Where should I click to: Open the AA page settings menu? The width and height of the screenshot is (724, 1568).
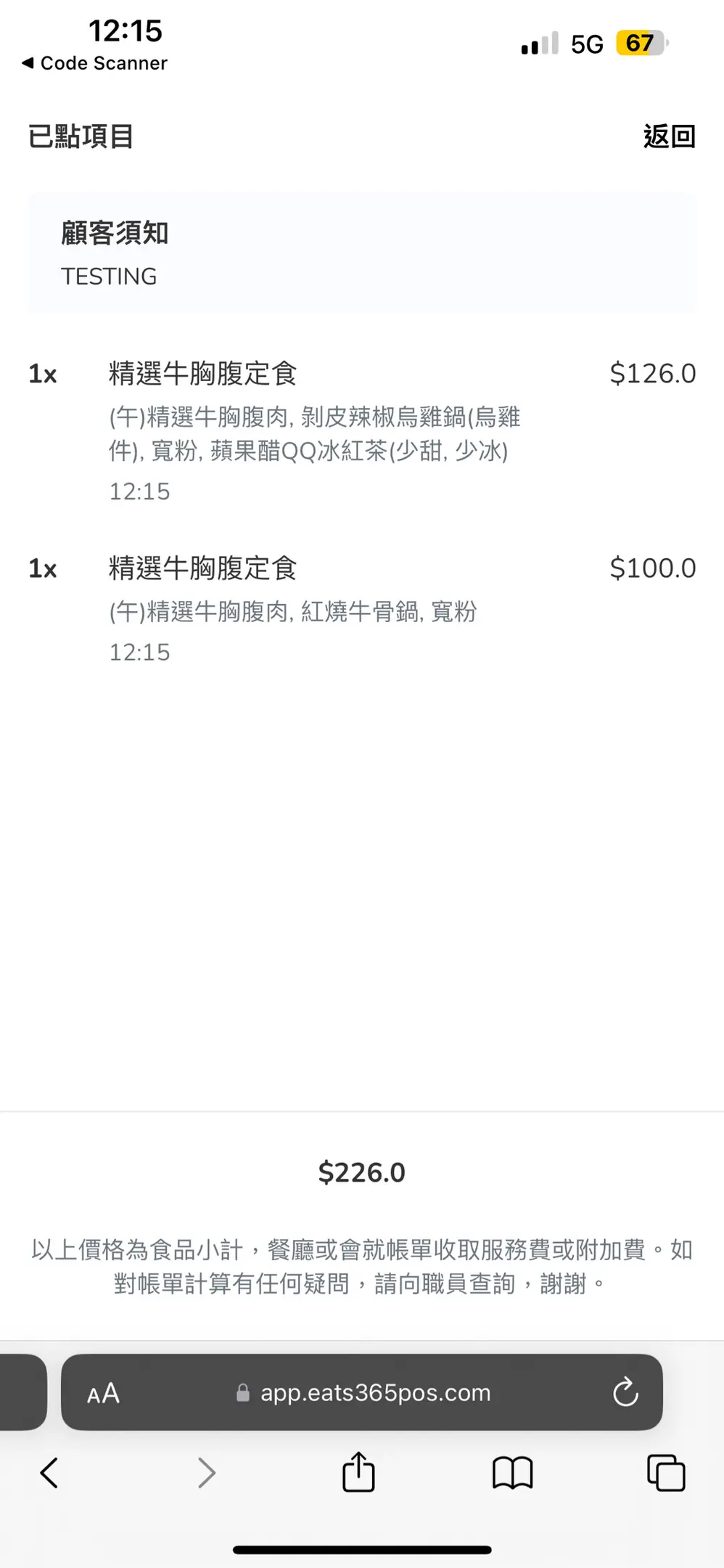103,1393
